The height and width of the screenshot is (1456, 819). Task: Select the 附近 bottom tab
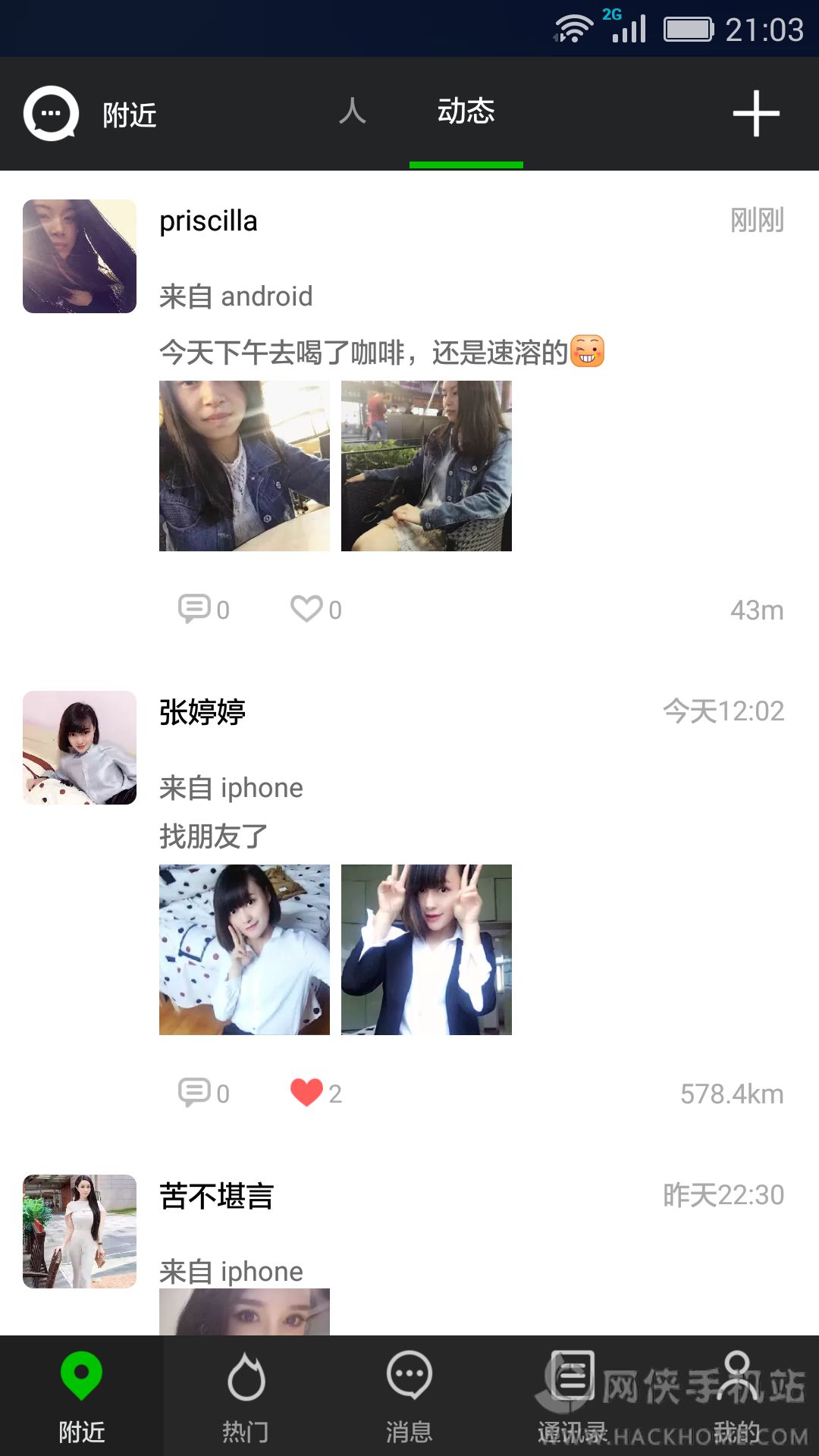[82, 1397]
